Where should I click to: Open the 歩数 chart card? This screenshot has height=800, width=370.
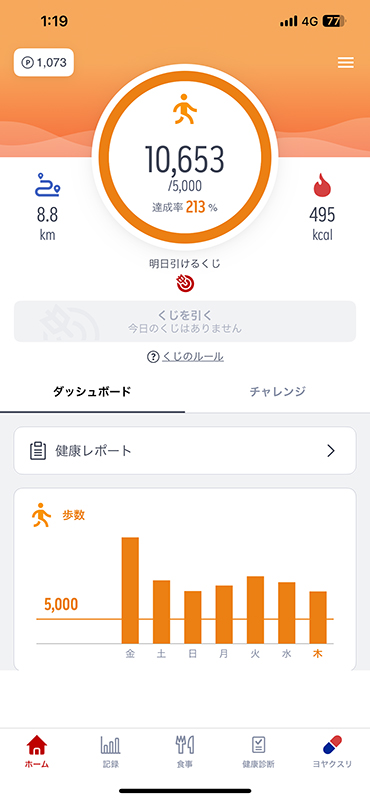185,579
